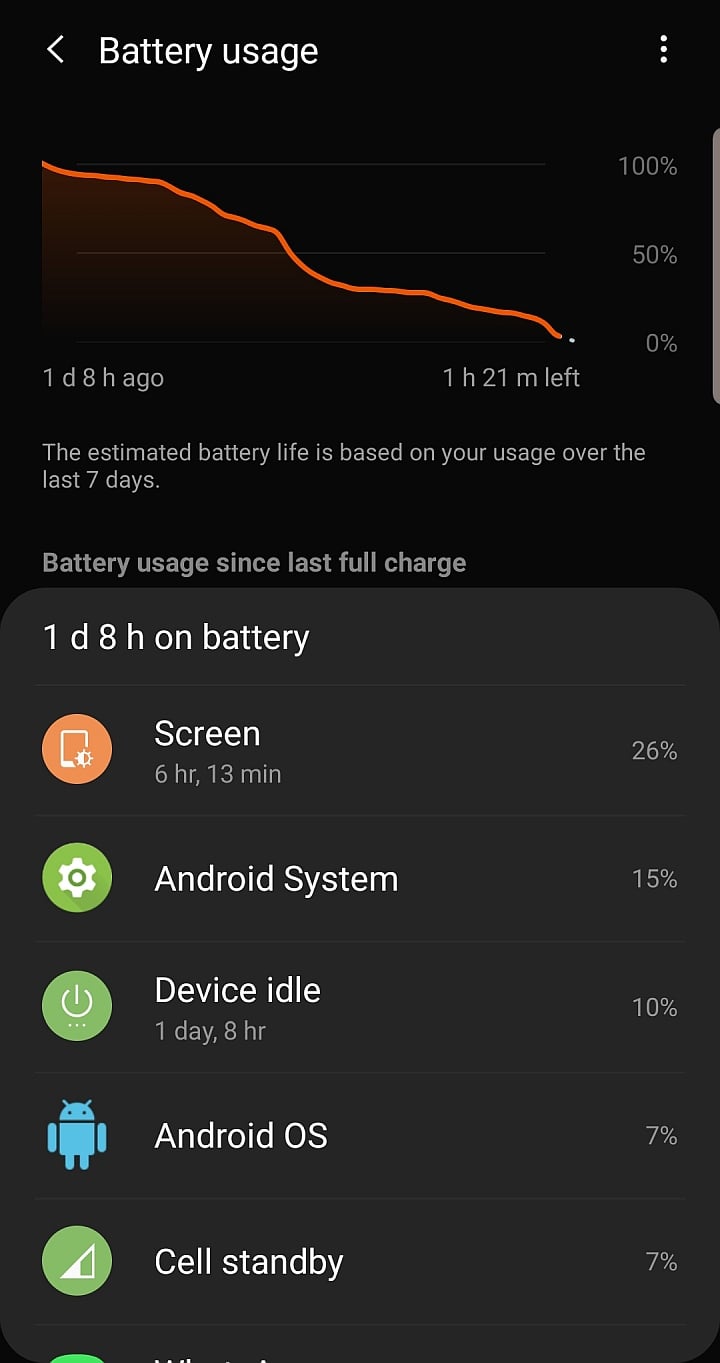Open Device idle usage details
720x1363 pixels.
[x=360, y=1007]
